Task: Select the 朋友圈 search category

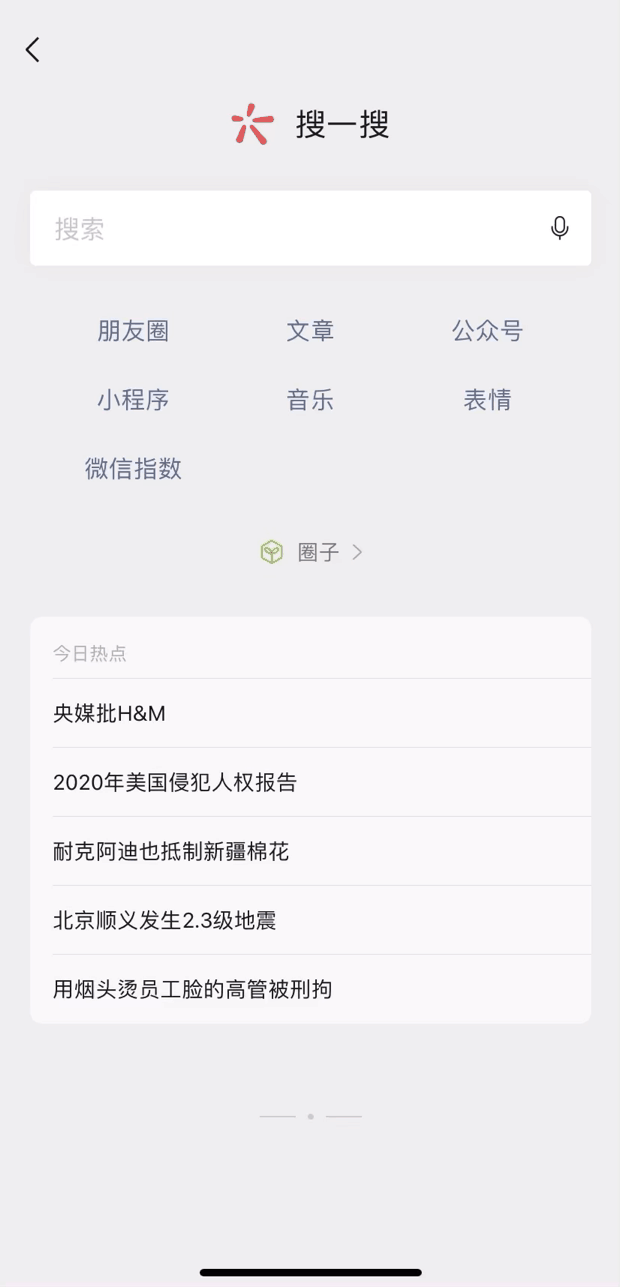Action: tap(133, 331)
